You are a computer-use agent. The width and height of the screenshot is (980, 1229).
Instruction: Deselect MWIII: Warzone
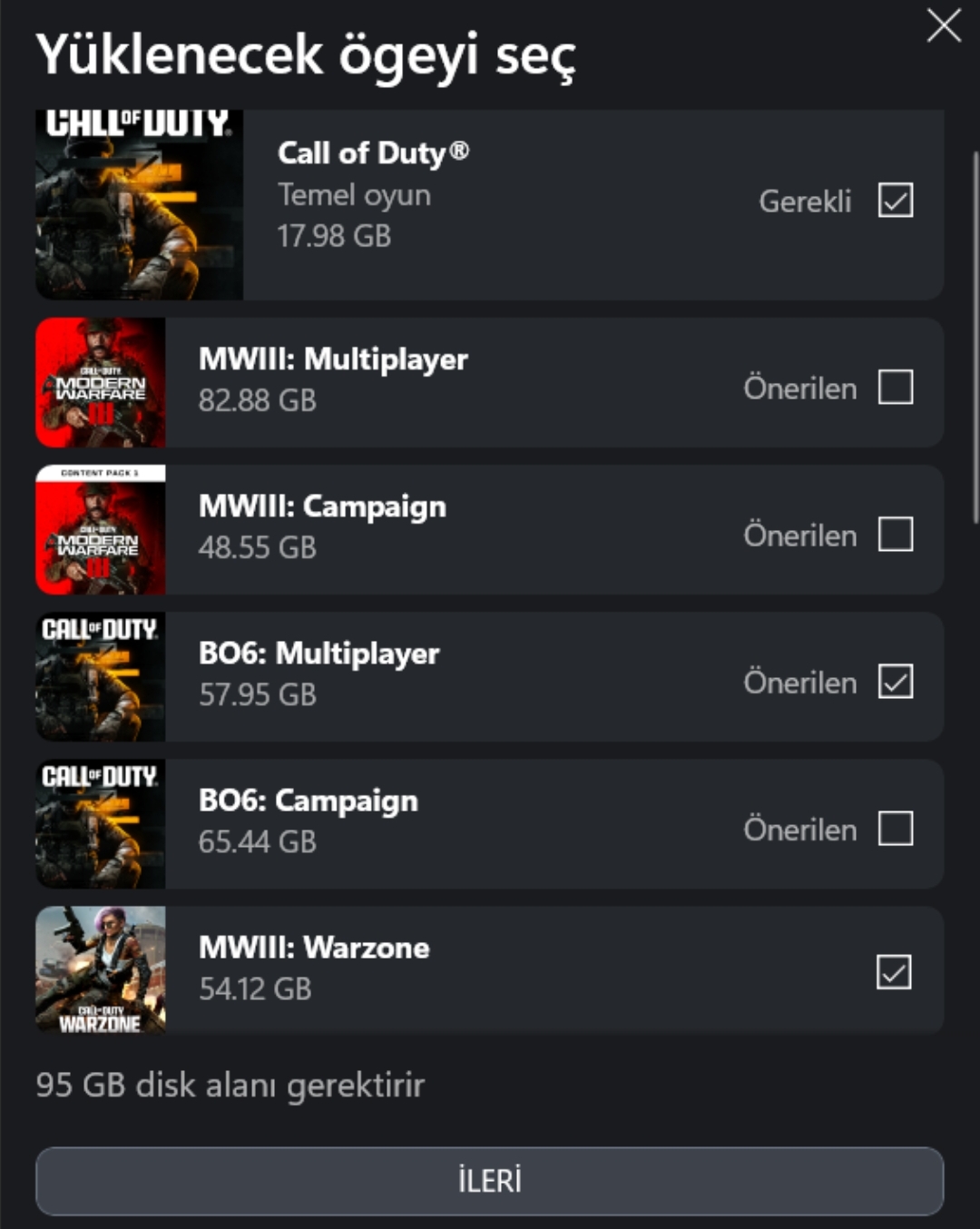tap(894, 972)
